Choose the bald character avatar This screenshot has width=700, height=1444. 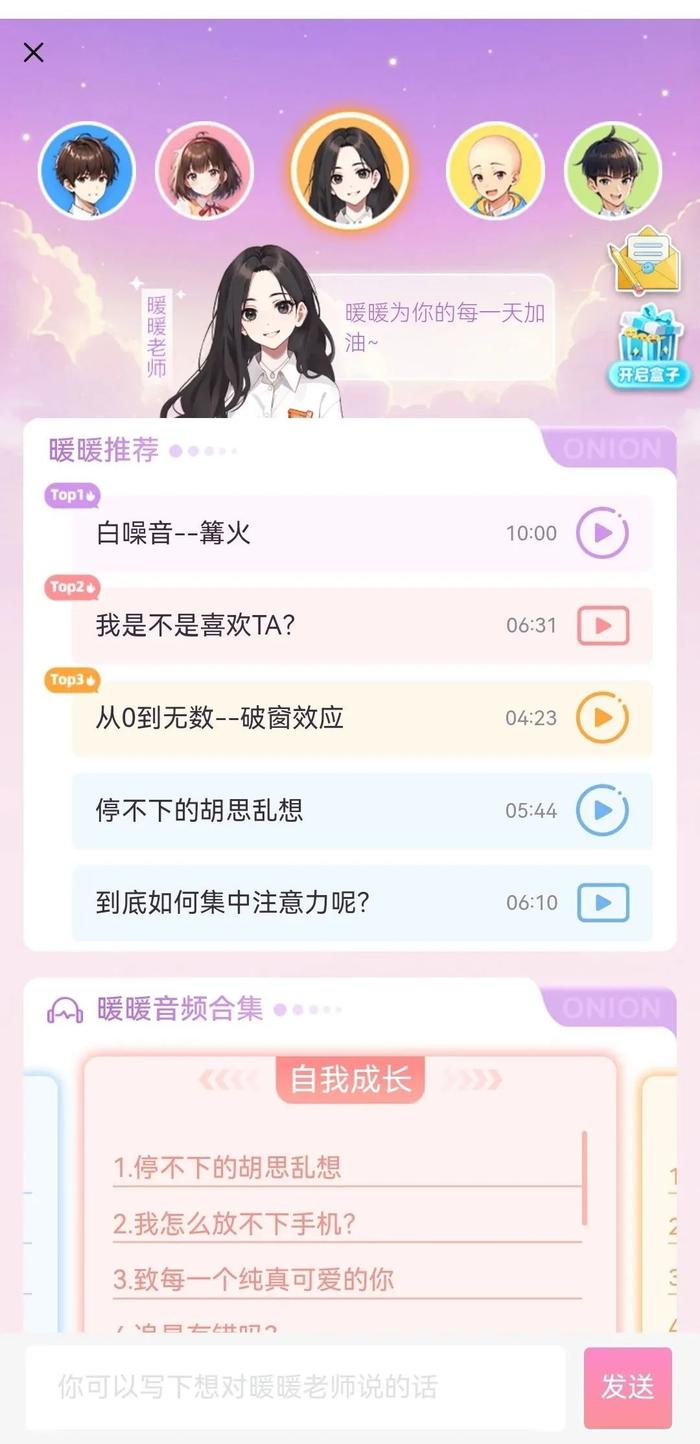495,170
